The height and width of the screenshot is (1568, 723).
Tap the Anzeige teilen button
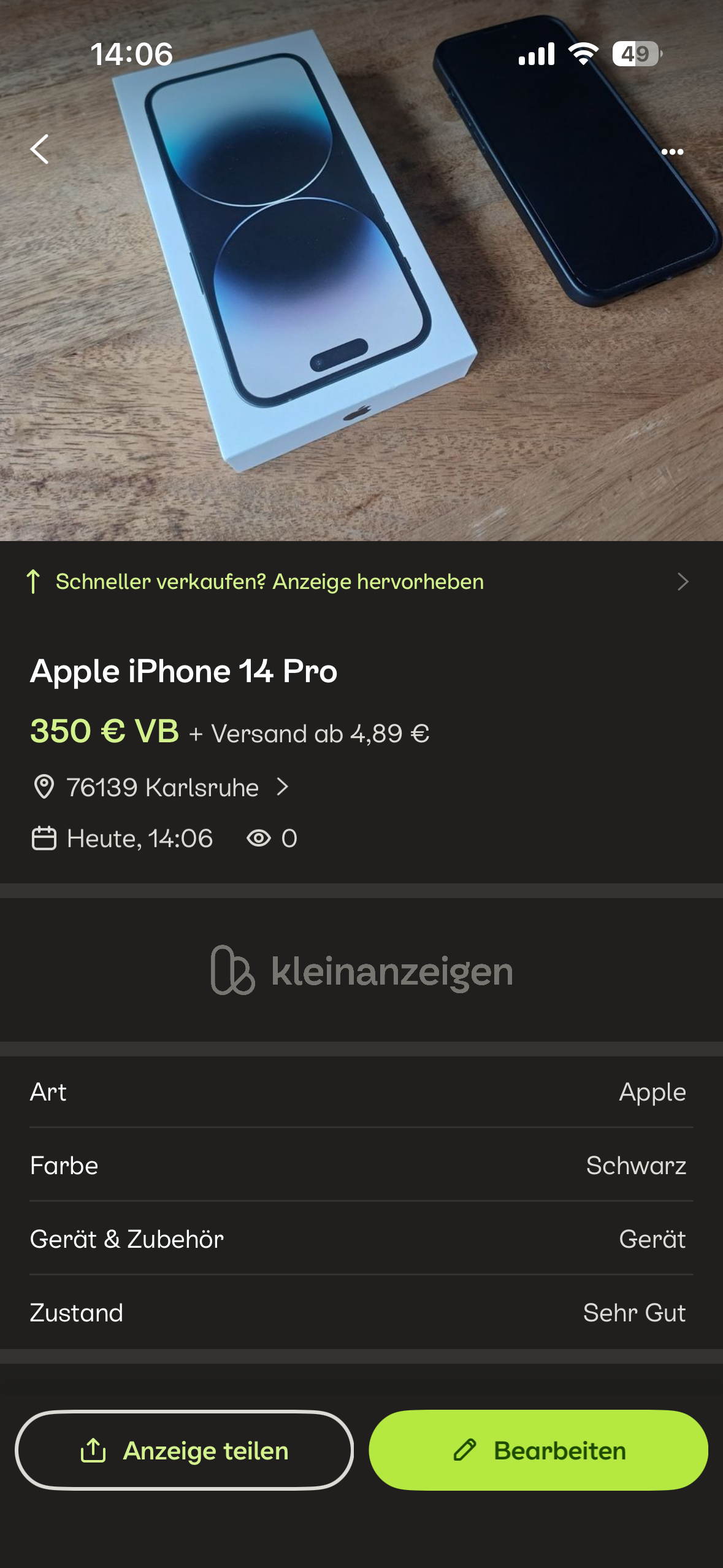click(x=185, y=1450)
